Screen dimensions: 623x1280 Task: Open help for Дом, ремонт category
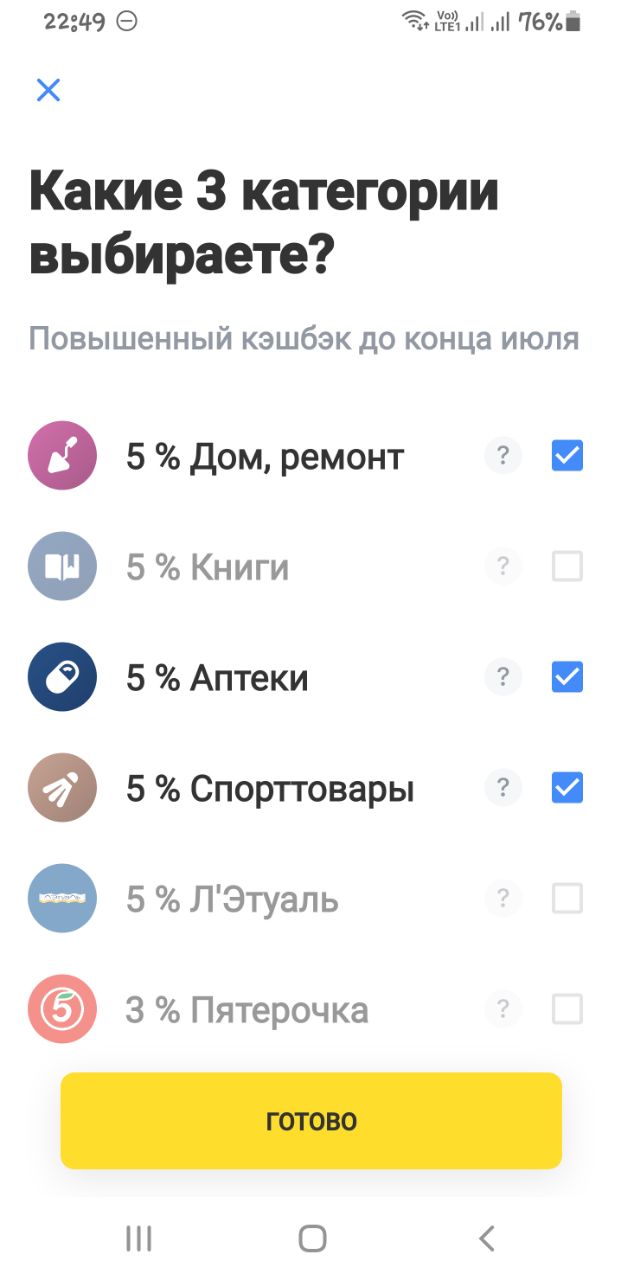tap(503, 456)
